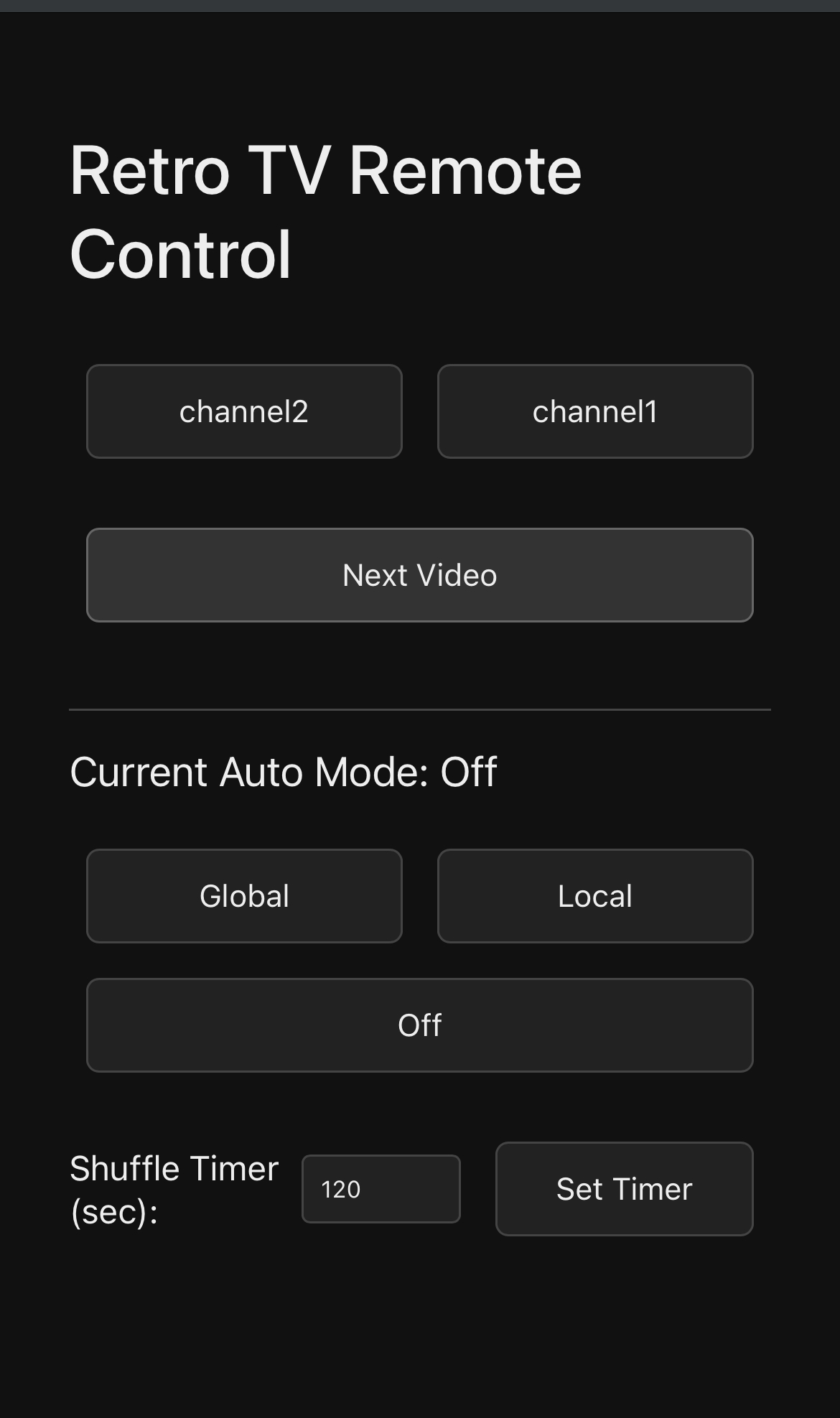Tap the Set Timer button
840x1418 pixels.
624,1189
